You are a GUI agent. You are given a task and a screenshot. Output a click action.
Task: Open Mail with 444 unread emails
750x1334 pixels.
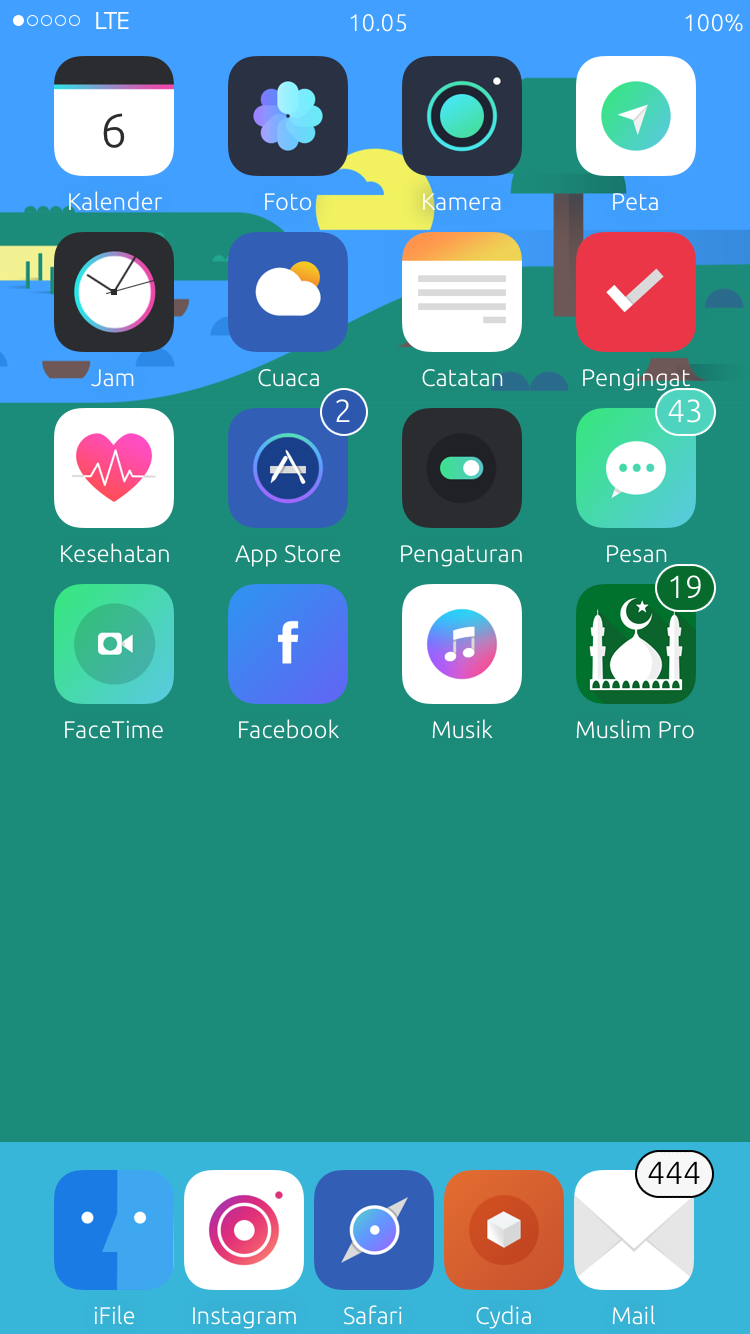click(634, 1230)
